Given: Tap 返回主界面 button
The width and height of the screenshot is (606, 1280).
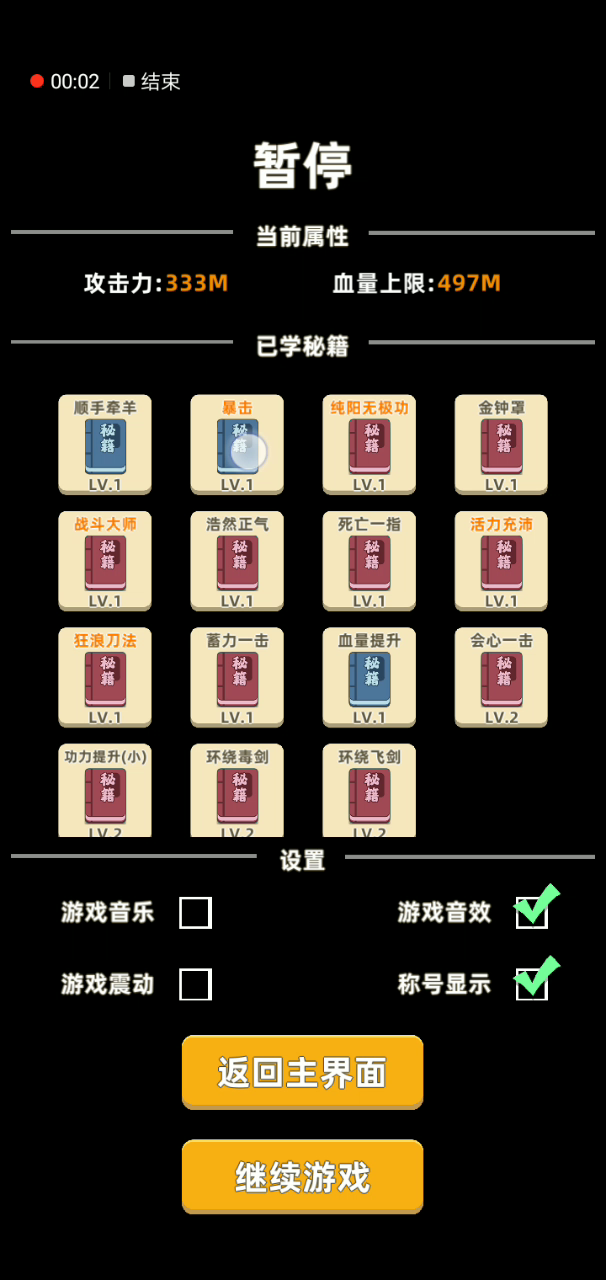Looking at the screenshot, I should coord(302,1072).
